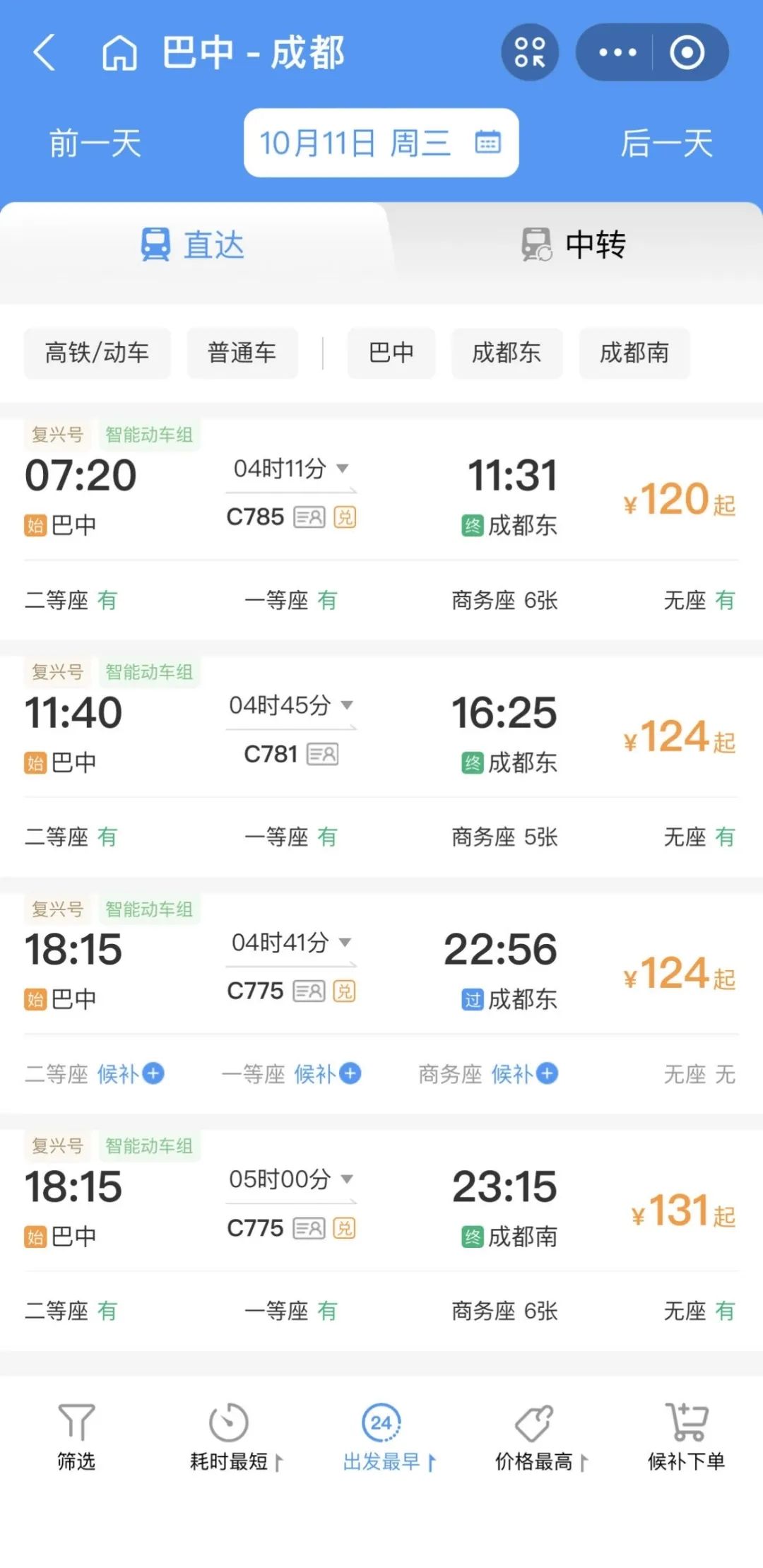
Task: Open the 10月11日 date picker
Action: click(381, 143)
